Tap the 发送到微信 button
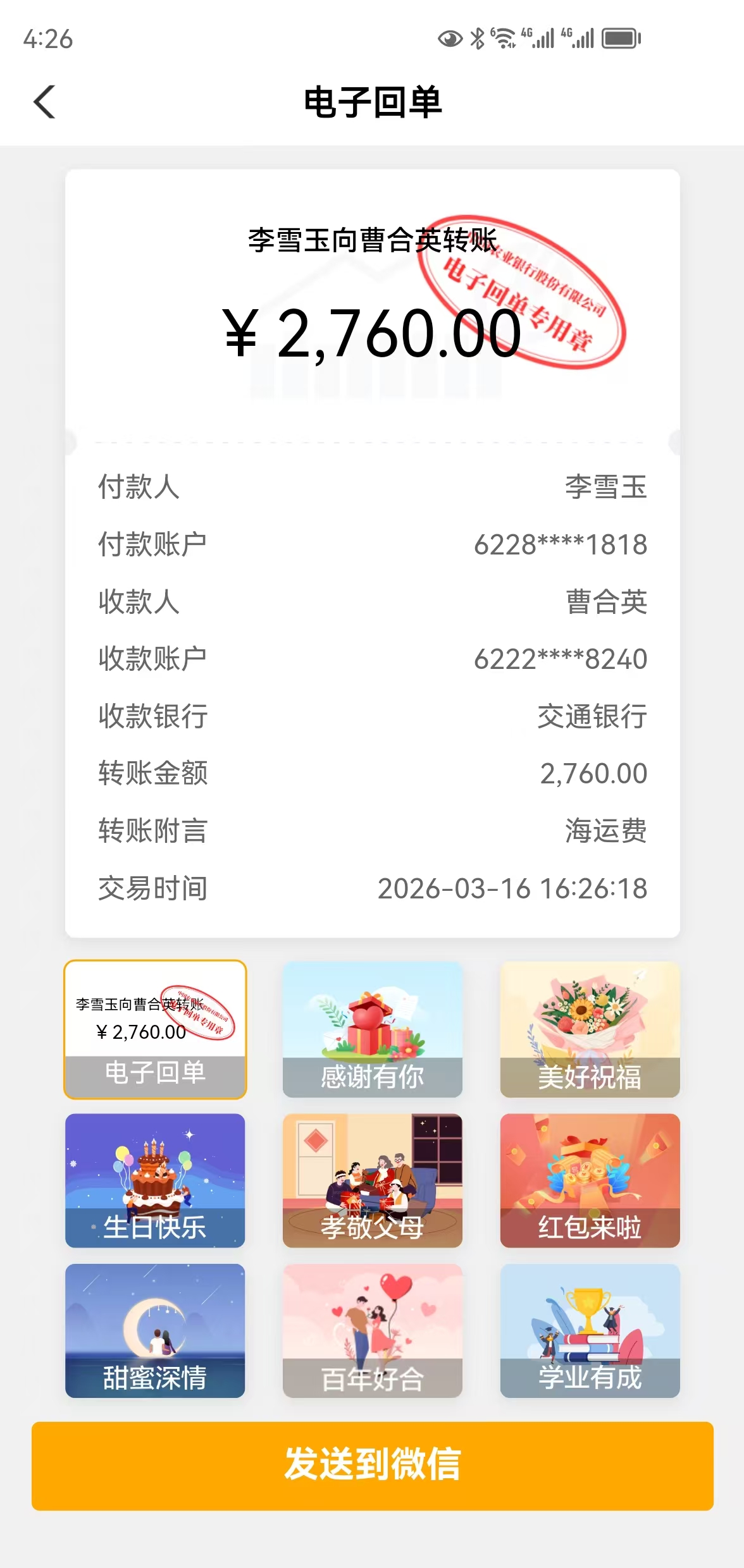Screen dimensions: 744x1568 tap(372, 1466)
